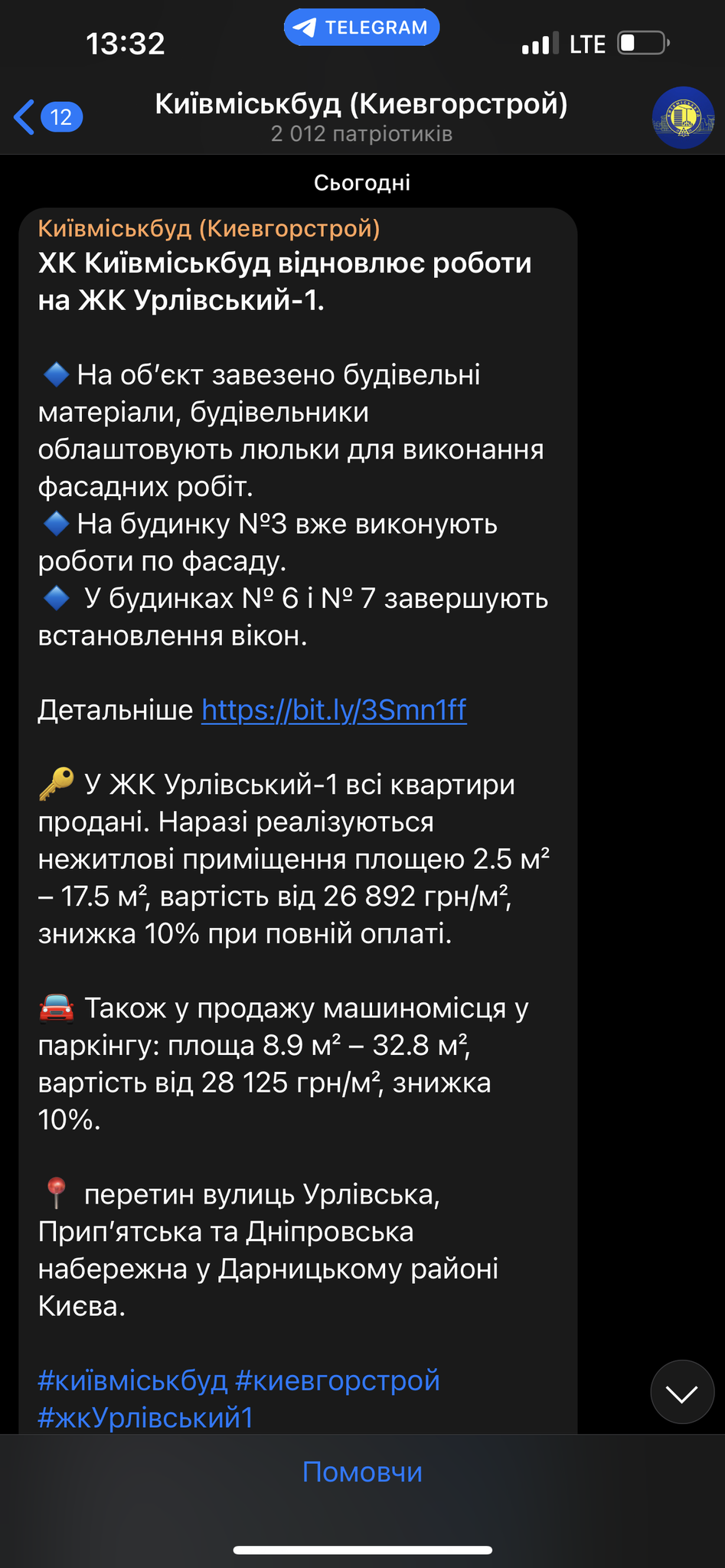Open the Київміськбуд sender name on the post

pyautogui.click(x=209, y=227)
